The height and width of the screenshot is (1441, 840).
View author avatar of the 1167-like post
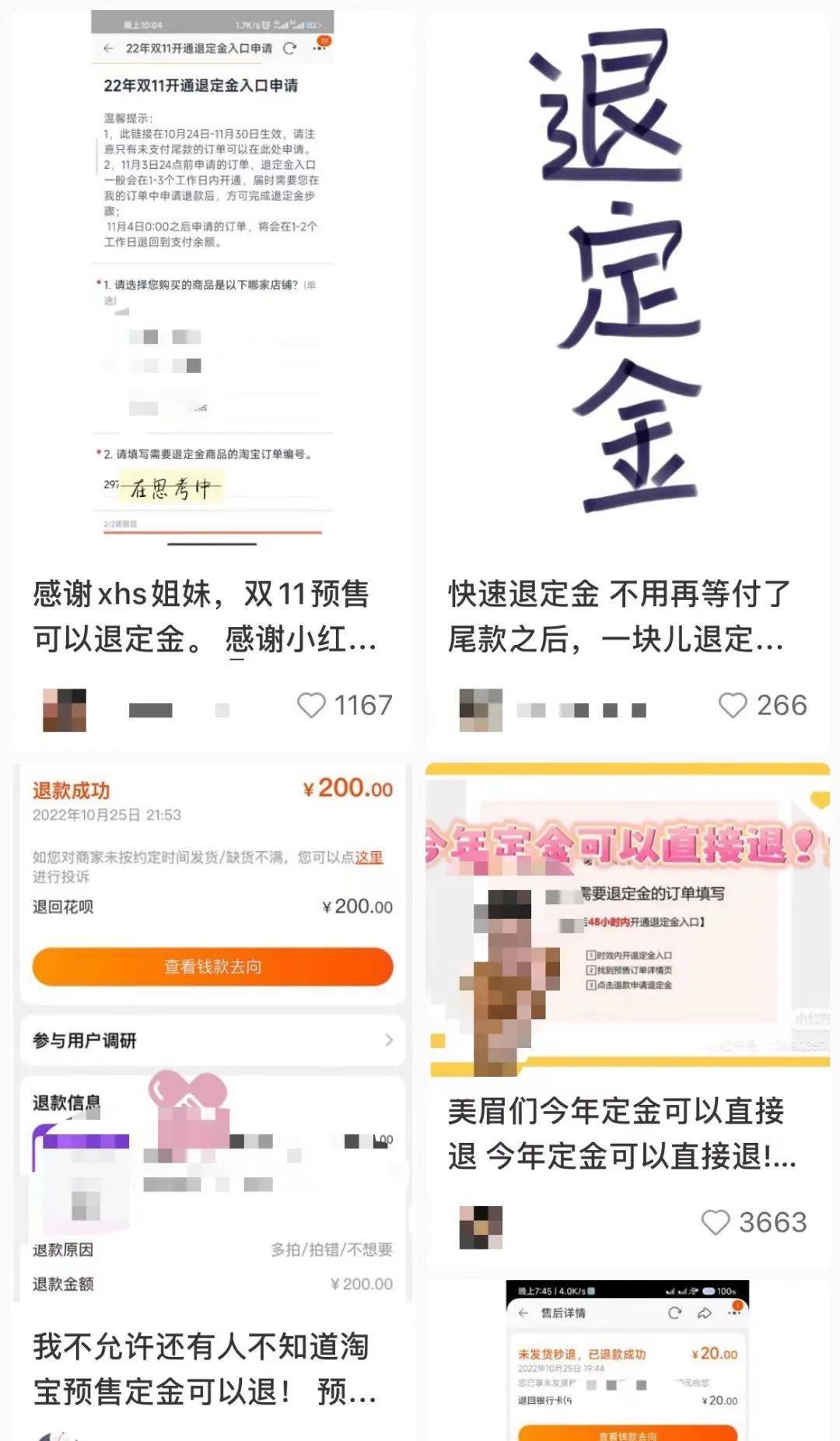tap(65, 710)
